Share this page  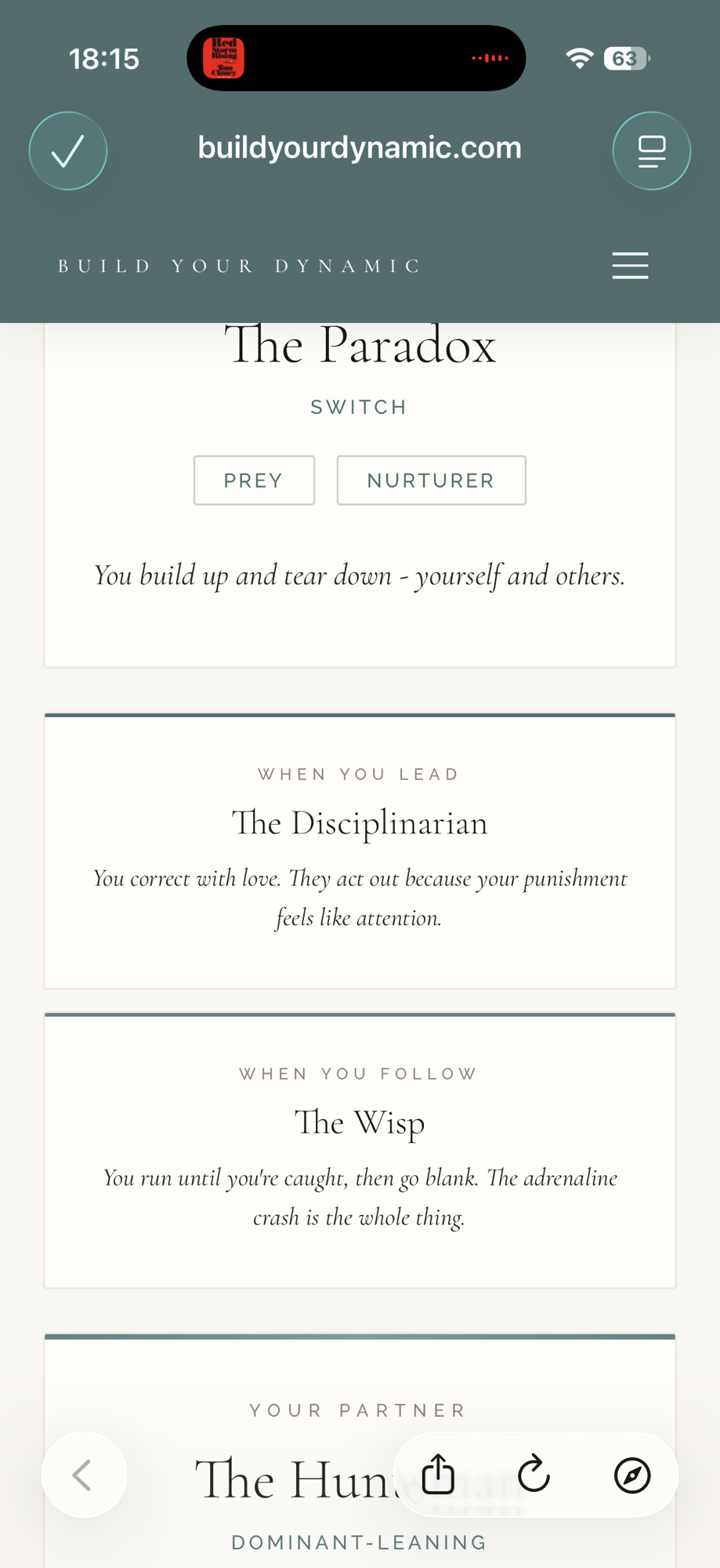pos(439,1475)
